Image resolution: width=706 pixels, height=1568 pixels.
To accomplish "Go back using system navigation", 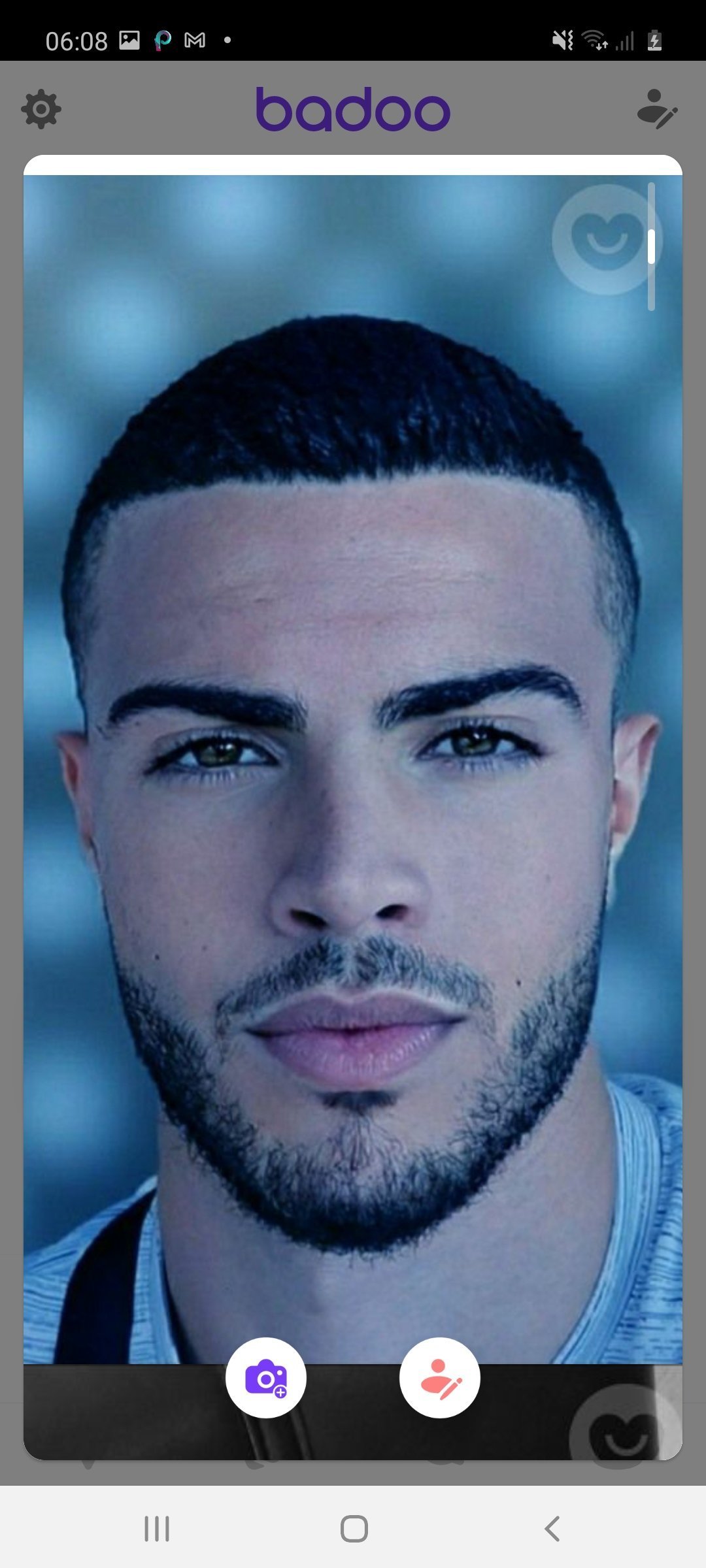I will pos(552,1528).
